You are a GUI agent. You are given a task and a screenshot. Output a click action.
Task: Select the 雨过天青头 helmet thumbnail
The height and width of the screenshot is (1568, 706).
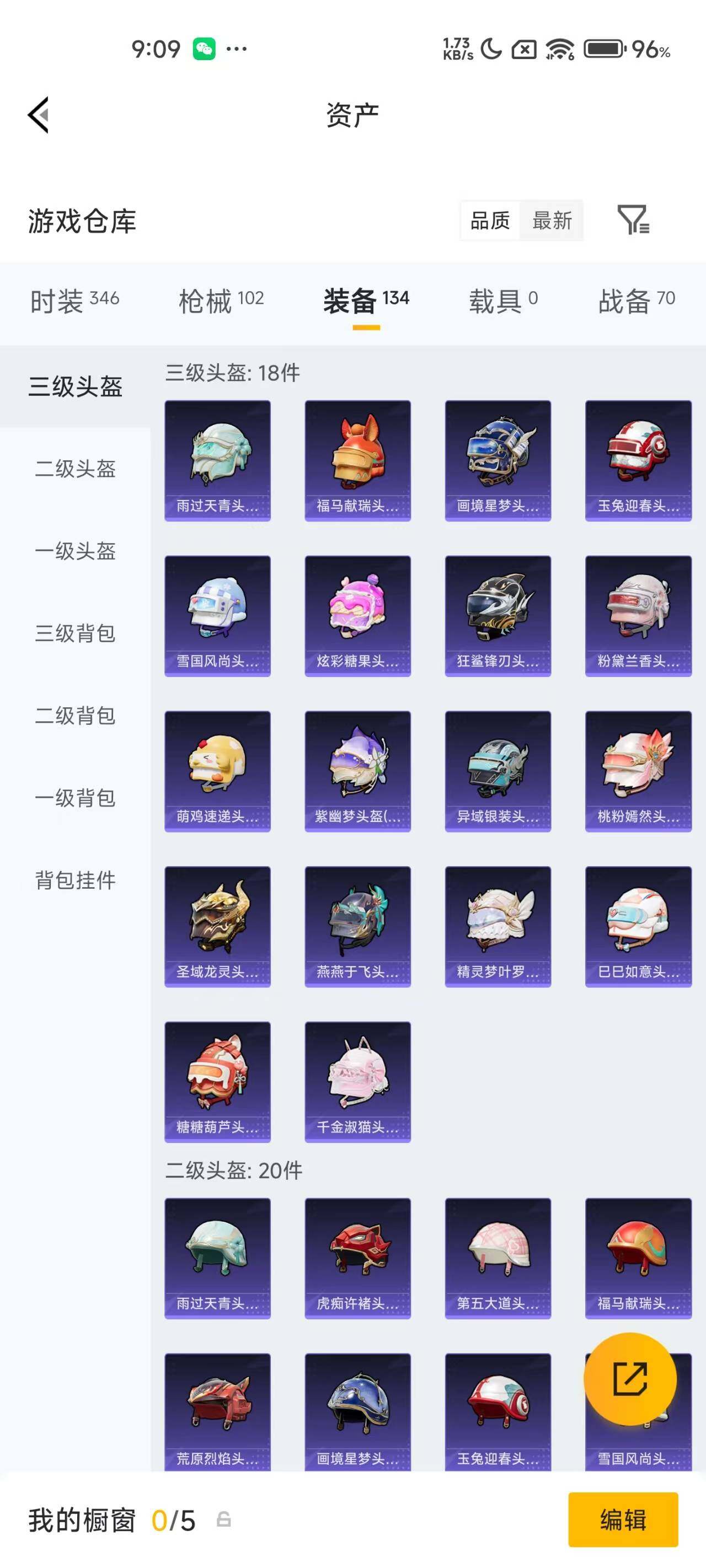pos(217,460)
